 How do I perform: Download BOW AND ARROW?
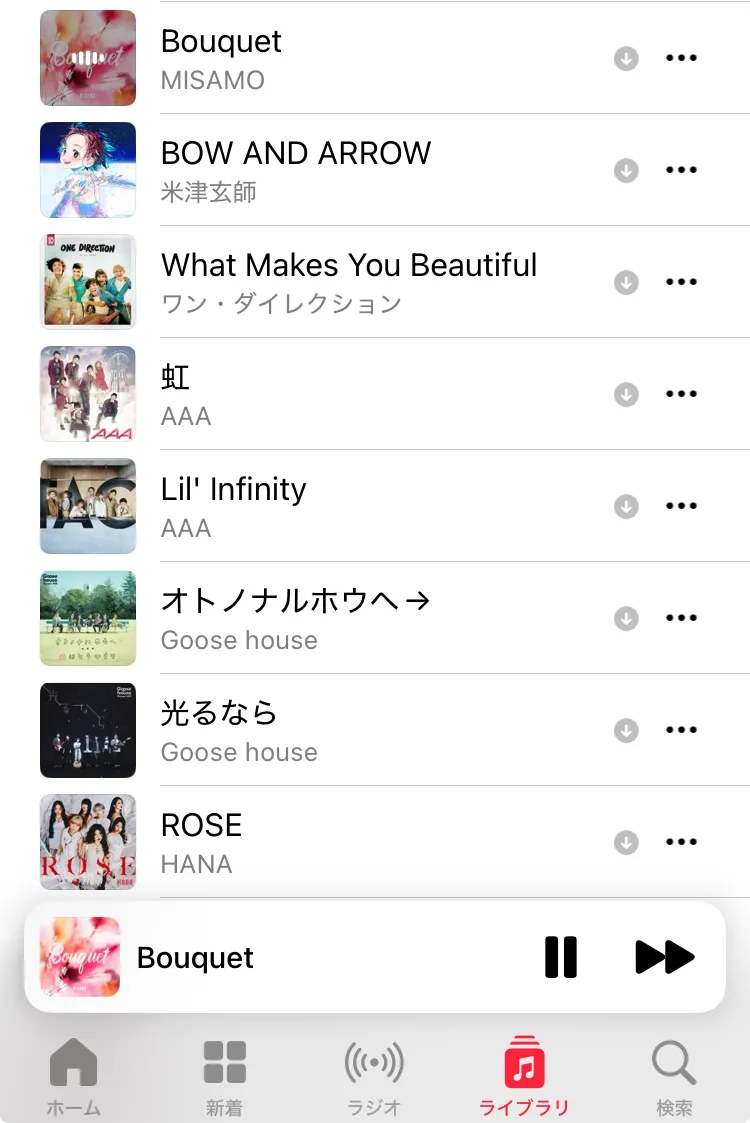626,170
